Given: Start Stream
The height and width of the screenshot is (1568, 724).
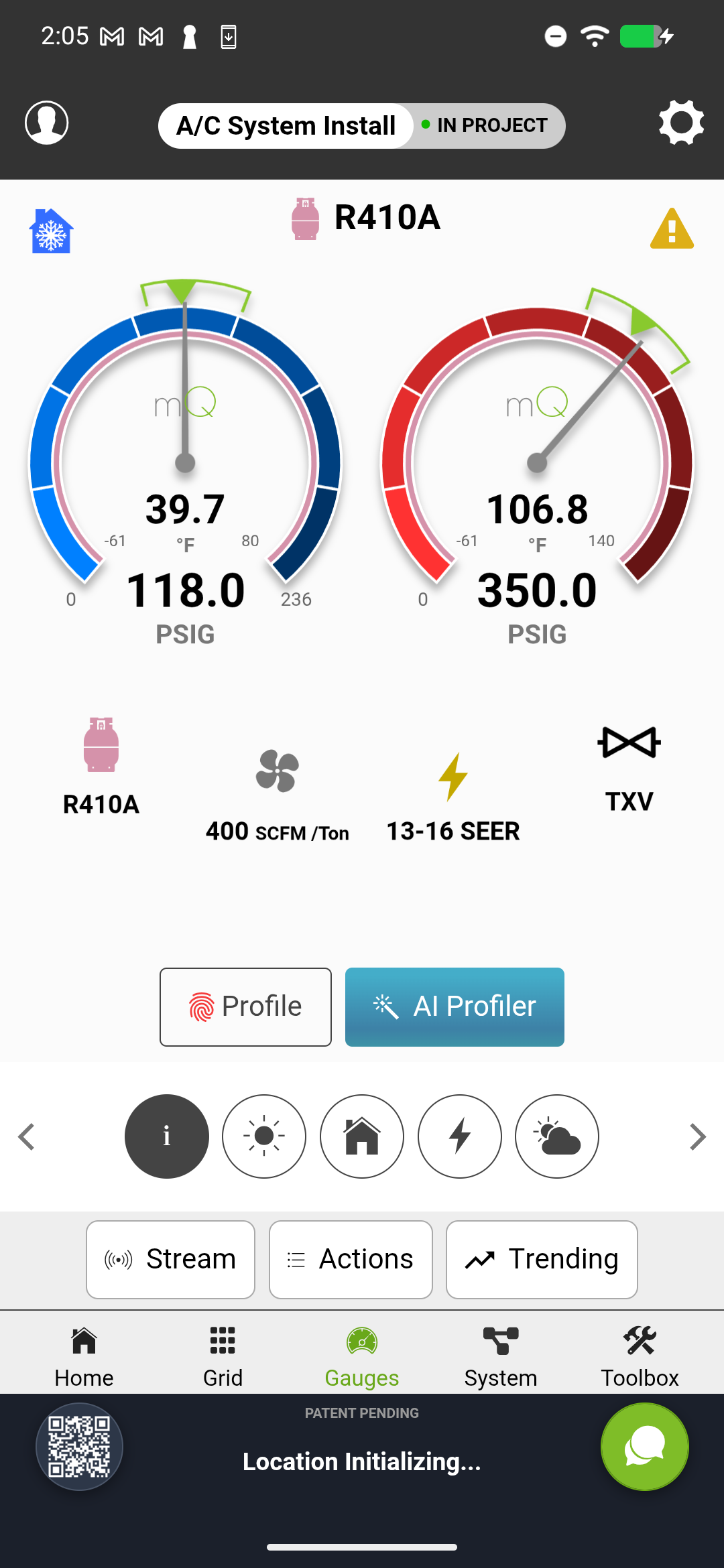Looking at the screenshot, I should click(x=170, y=1260).
